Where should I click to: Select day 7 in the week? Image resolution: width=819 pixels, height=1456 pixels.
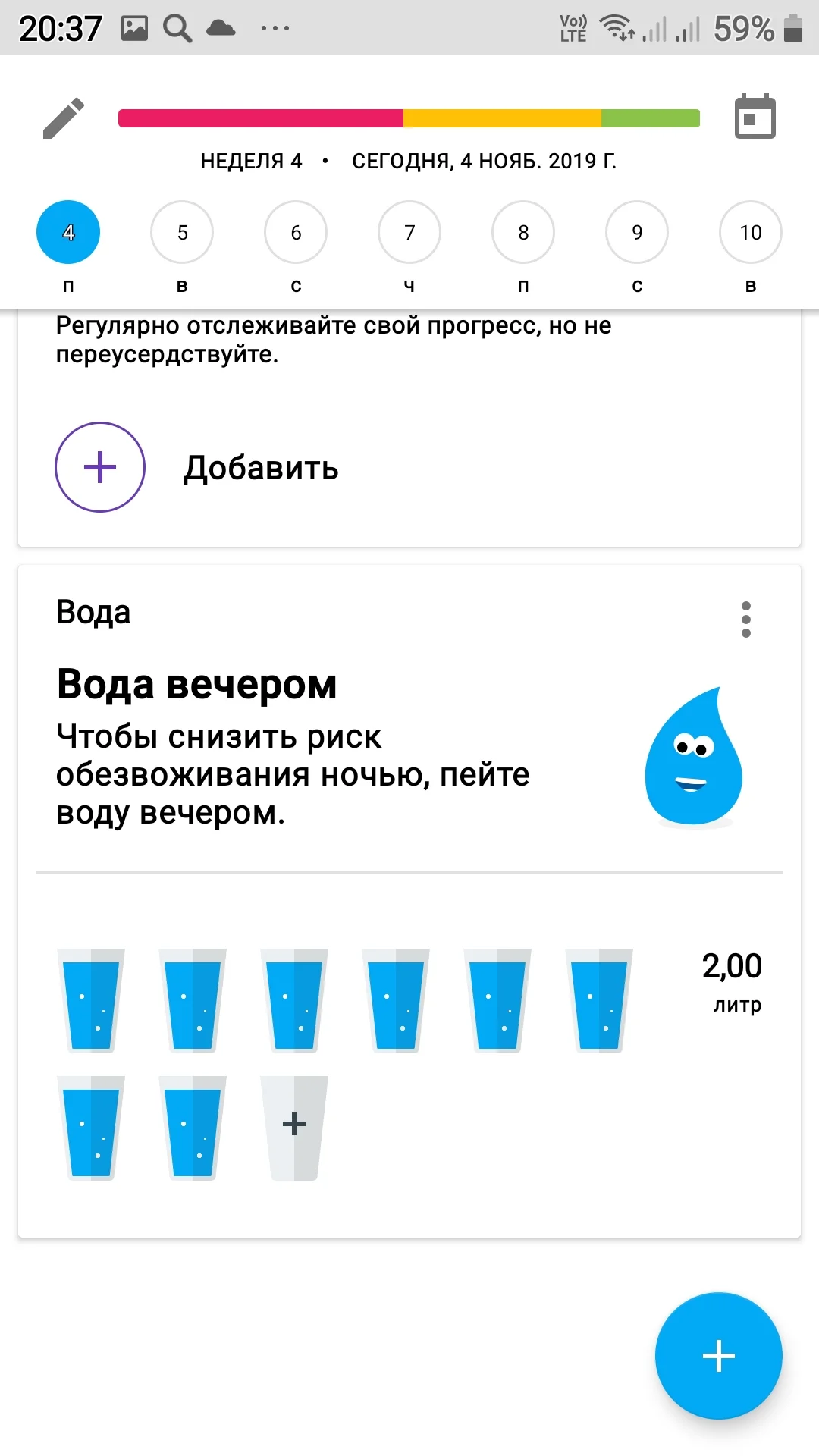pyautogui.click(x=409, y=232)
